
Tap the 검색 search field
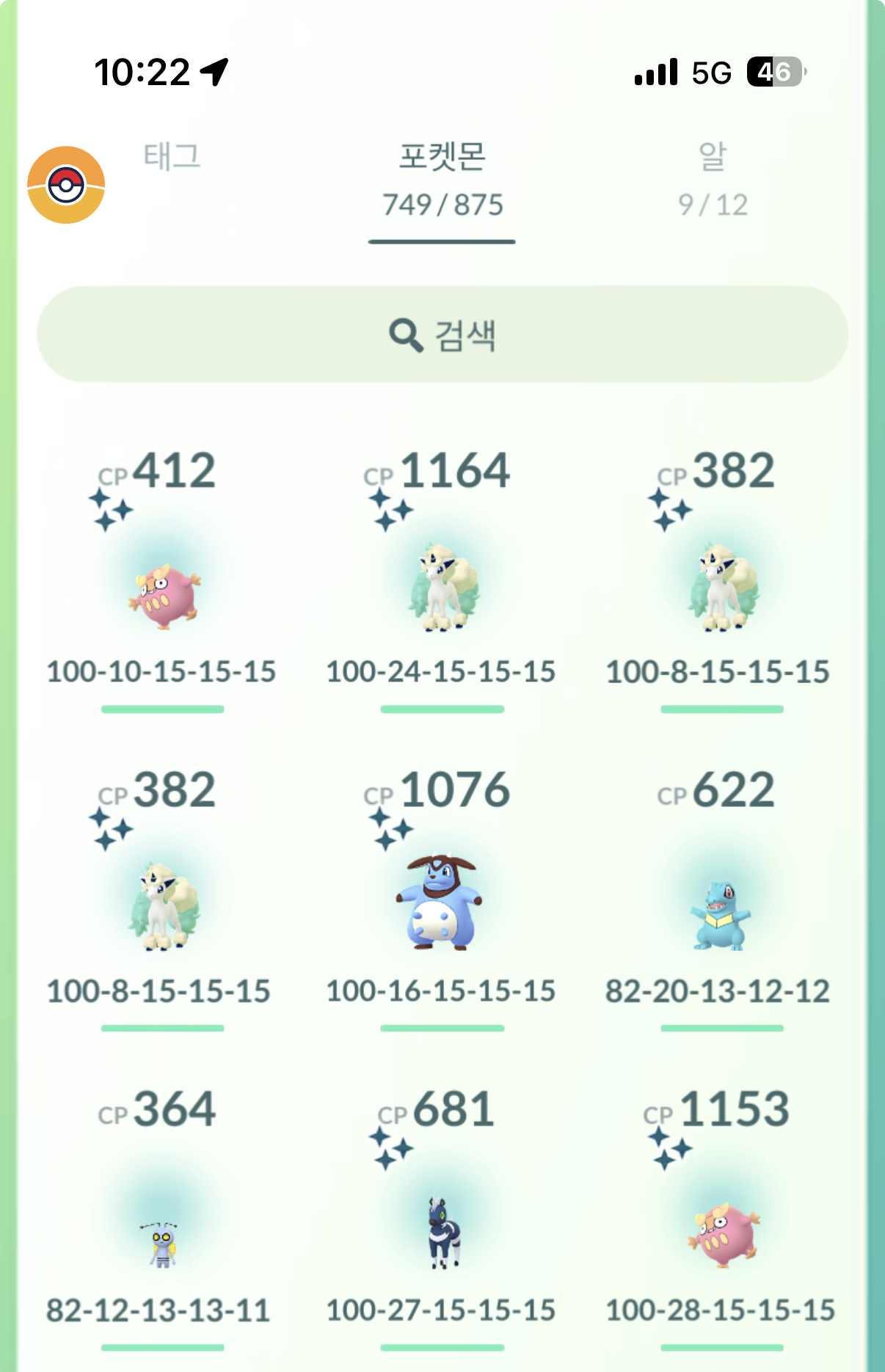click(x=442, y=335)
